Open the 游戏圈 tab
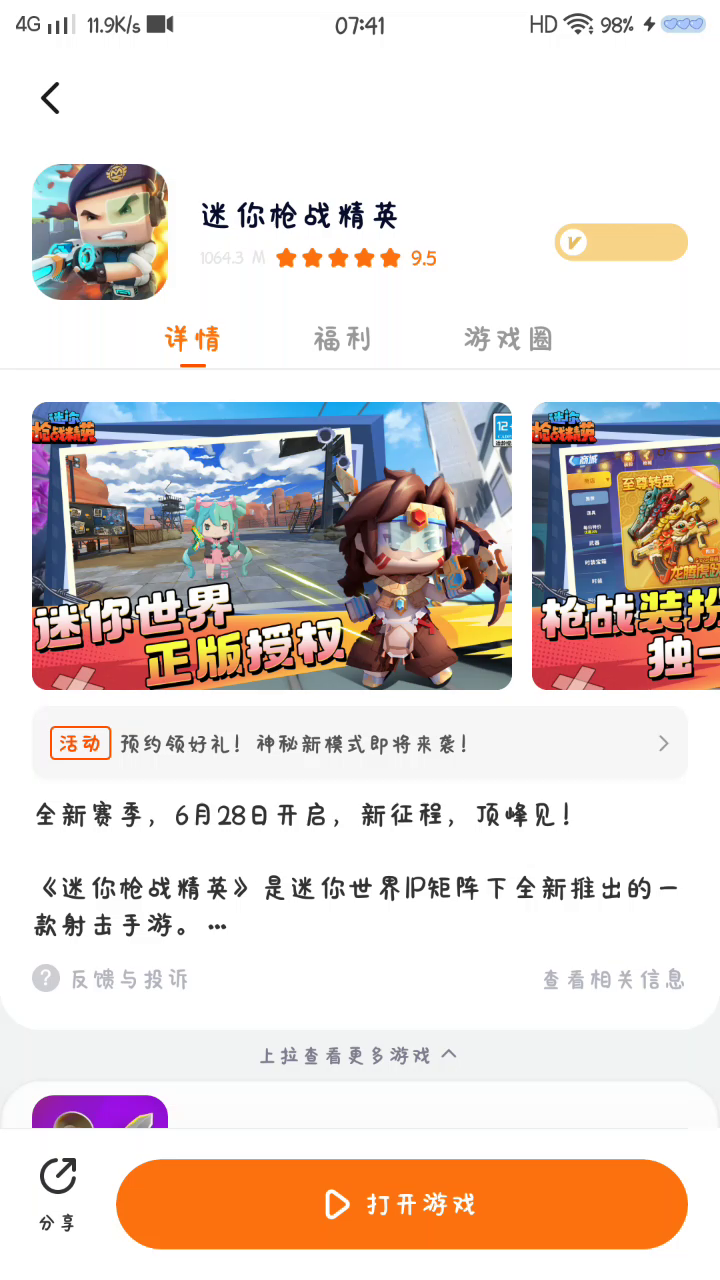This screenshot has height=1280, width=720. 508,340
